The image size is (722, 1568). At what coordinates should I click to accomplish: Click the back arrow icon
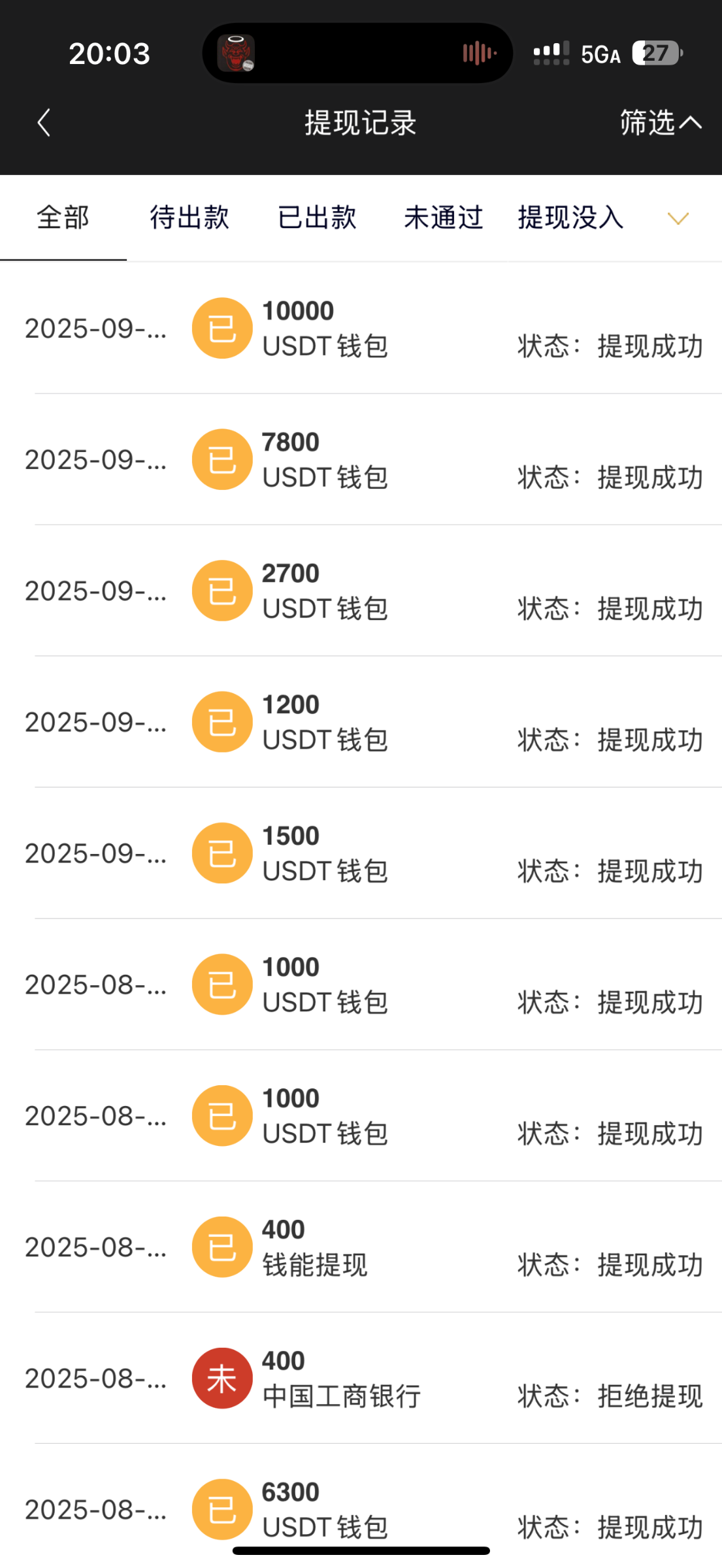tap(43, 122)
